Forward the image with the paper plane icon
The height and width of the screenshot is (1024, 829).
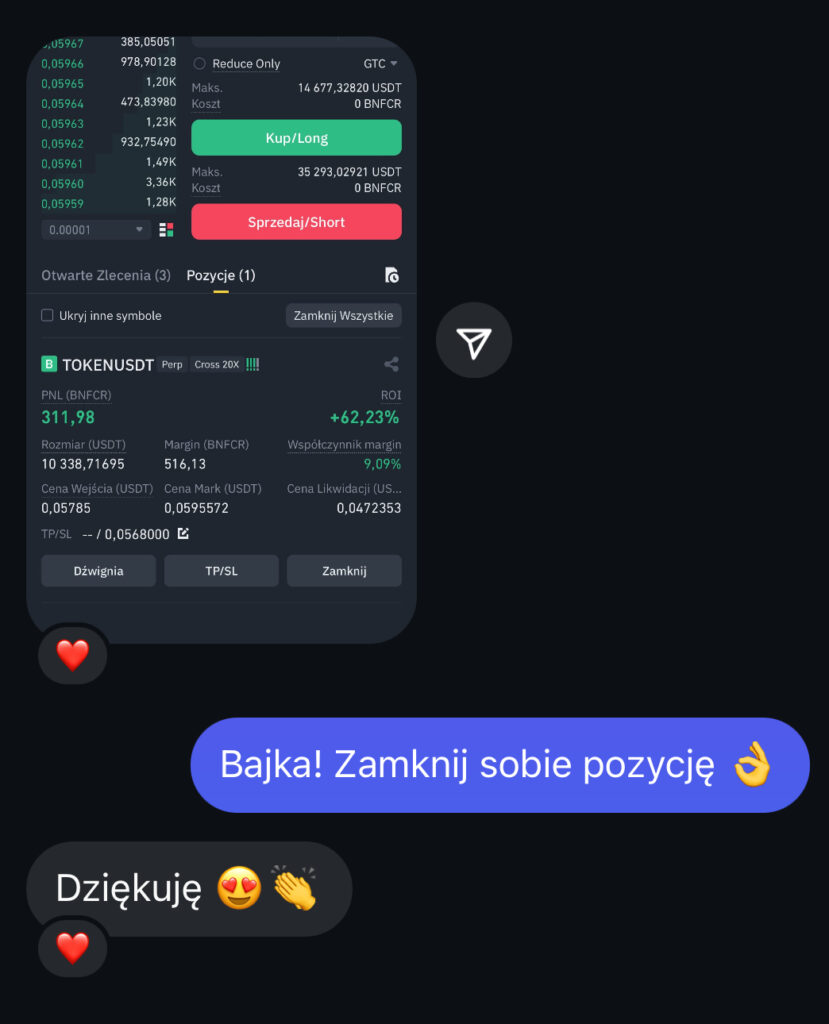tap(474, 341)
